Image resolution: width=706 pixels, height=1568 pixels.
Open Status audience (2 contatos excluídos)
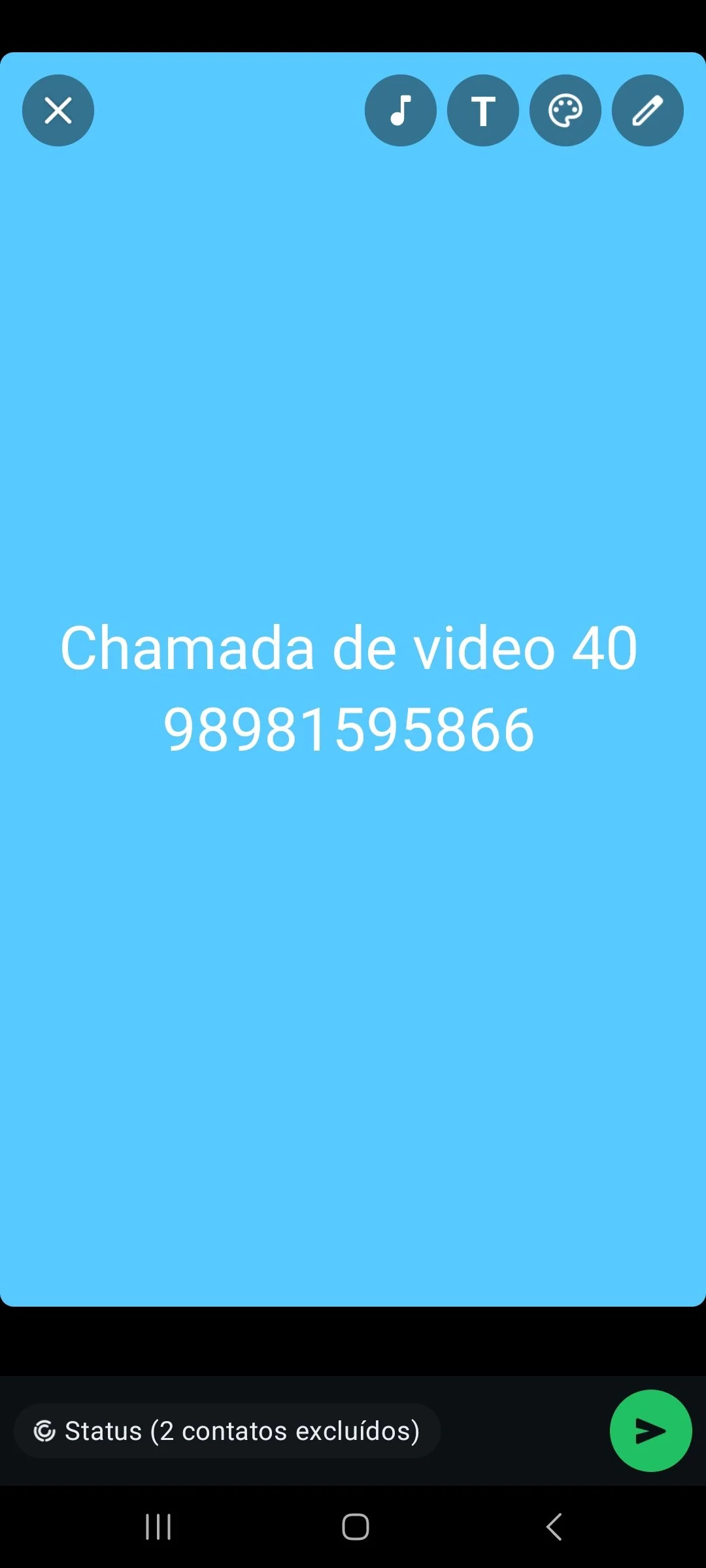[227, 1431]
